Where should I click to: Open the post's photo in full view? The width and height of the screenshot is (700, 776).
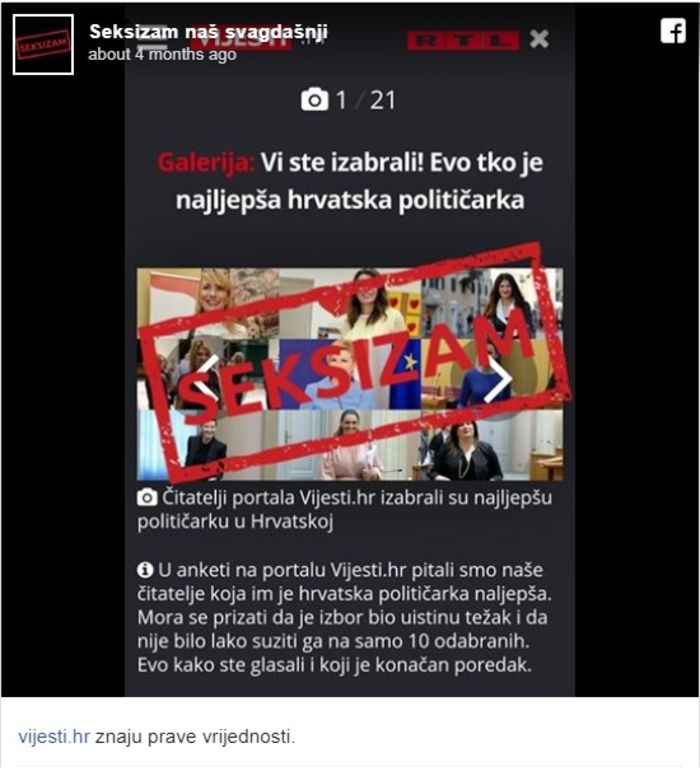pyautogui.click(x=349, y=380)
